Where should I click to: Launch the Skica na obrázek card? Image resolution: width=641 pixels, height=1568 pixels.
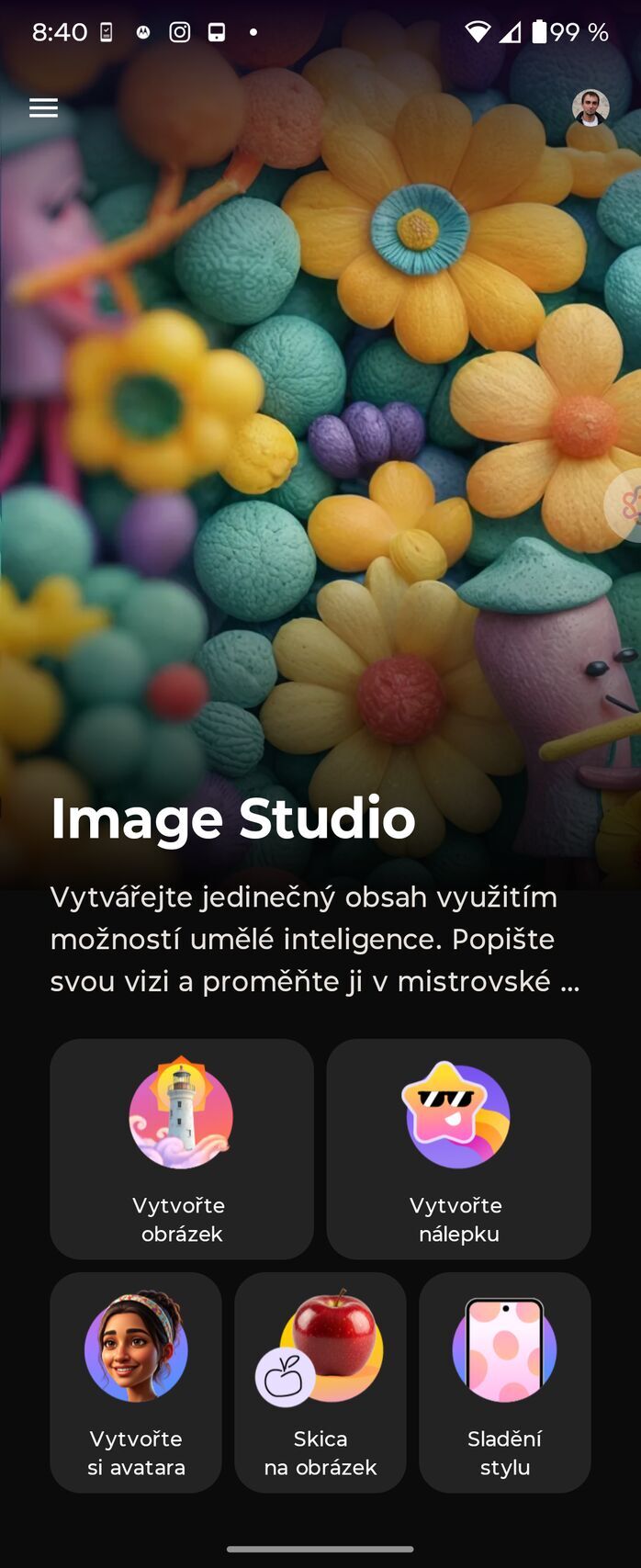(320, 1382)
